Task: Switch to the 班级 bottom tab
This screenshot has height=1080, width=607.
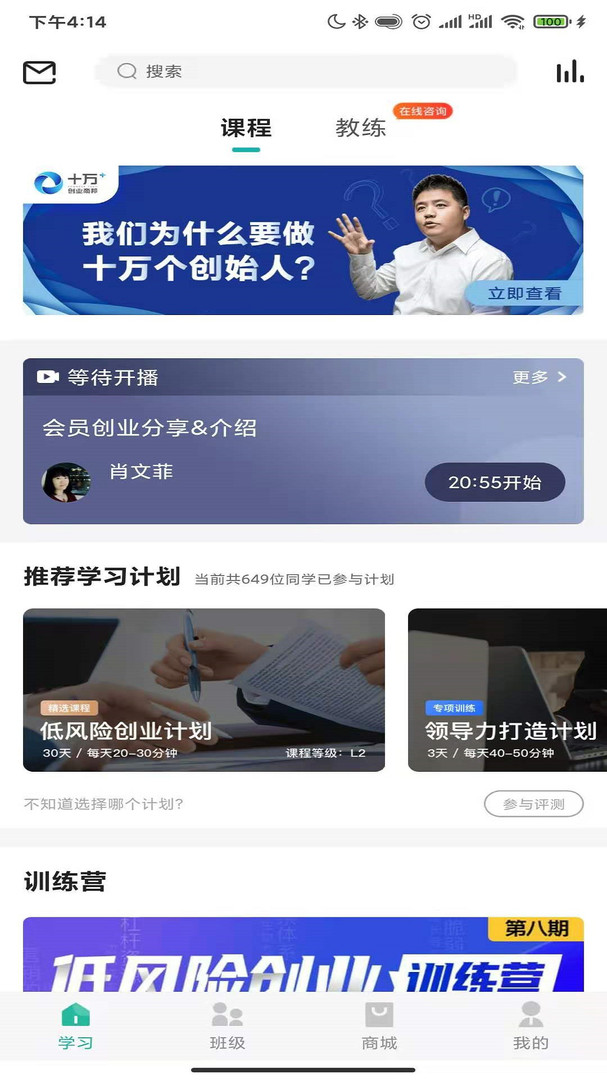Action: [x=227, y=1026]
